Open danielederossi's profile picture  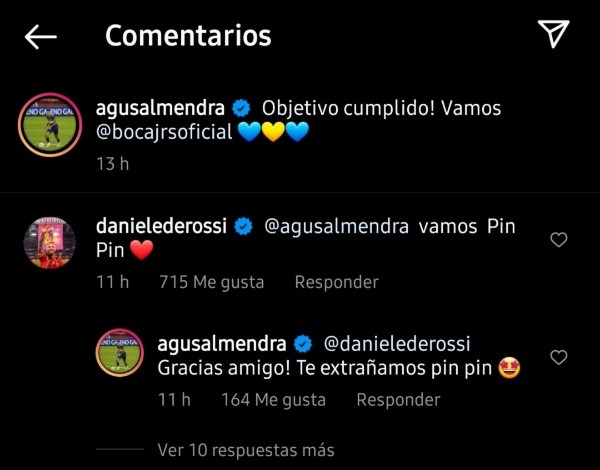(x=50, y=241)
